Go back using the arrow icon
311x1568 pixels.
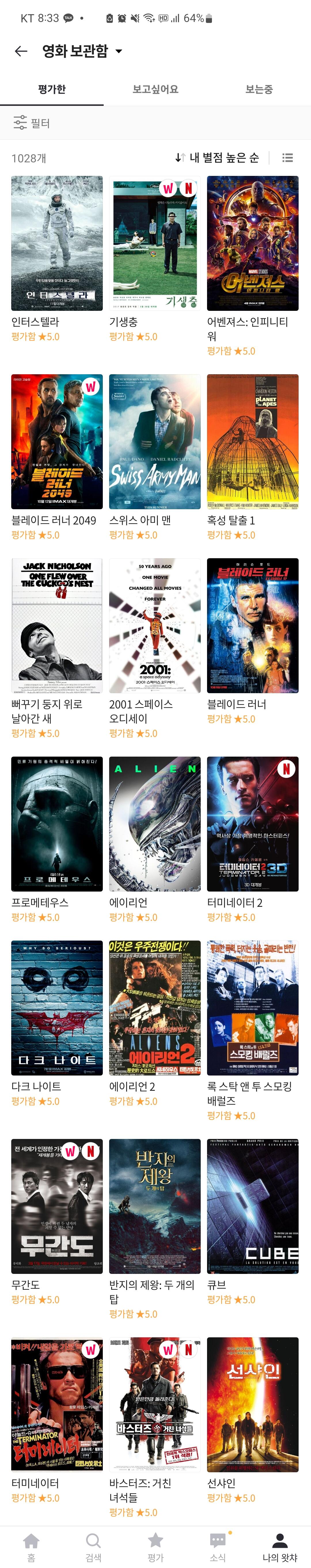click(x=21, y=51)
